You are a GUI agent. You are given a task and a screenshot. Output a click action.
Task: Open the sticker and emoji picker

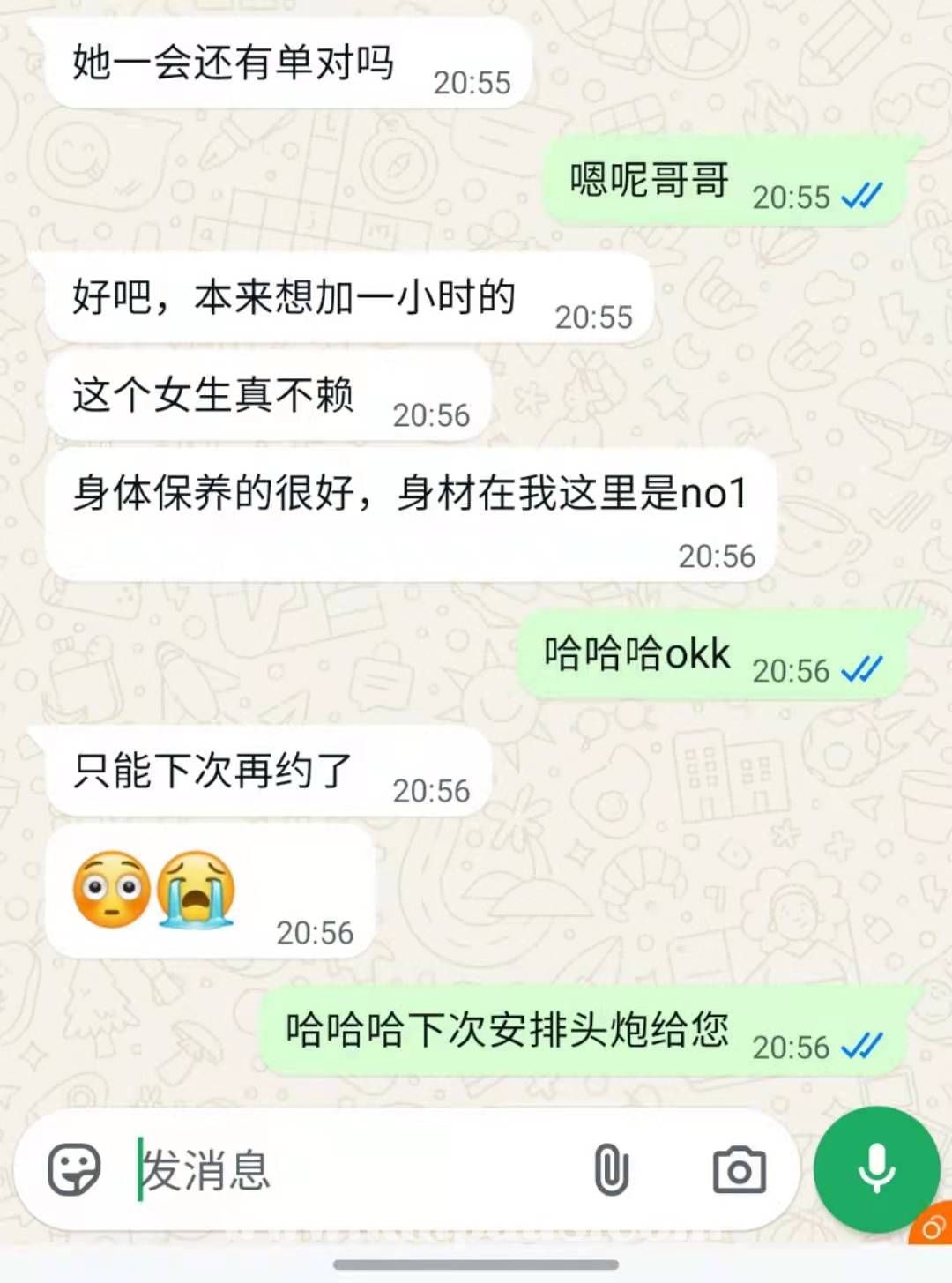click(x=74, y=1170)
